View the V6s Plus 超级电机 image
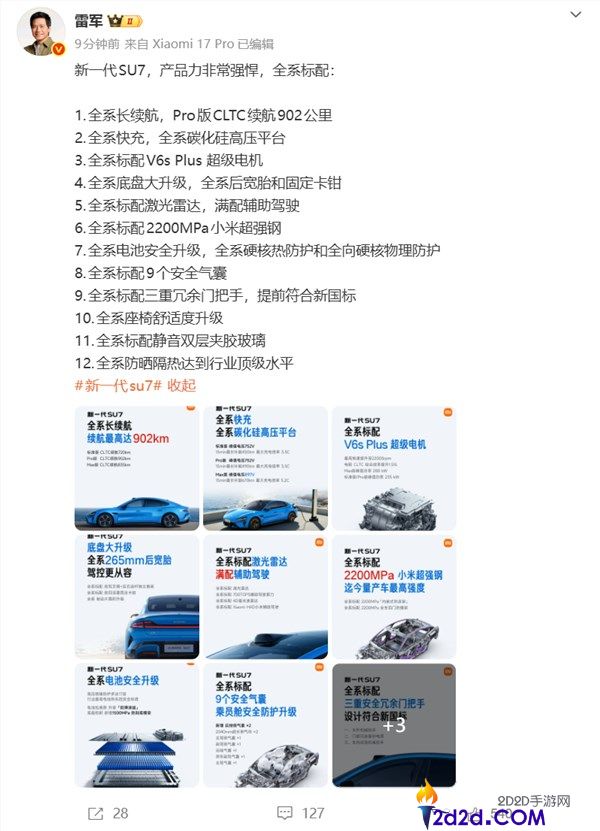600x831 pixels. coord(392,467)
